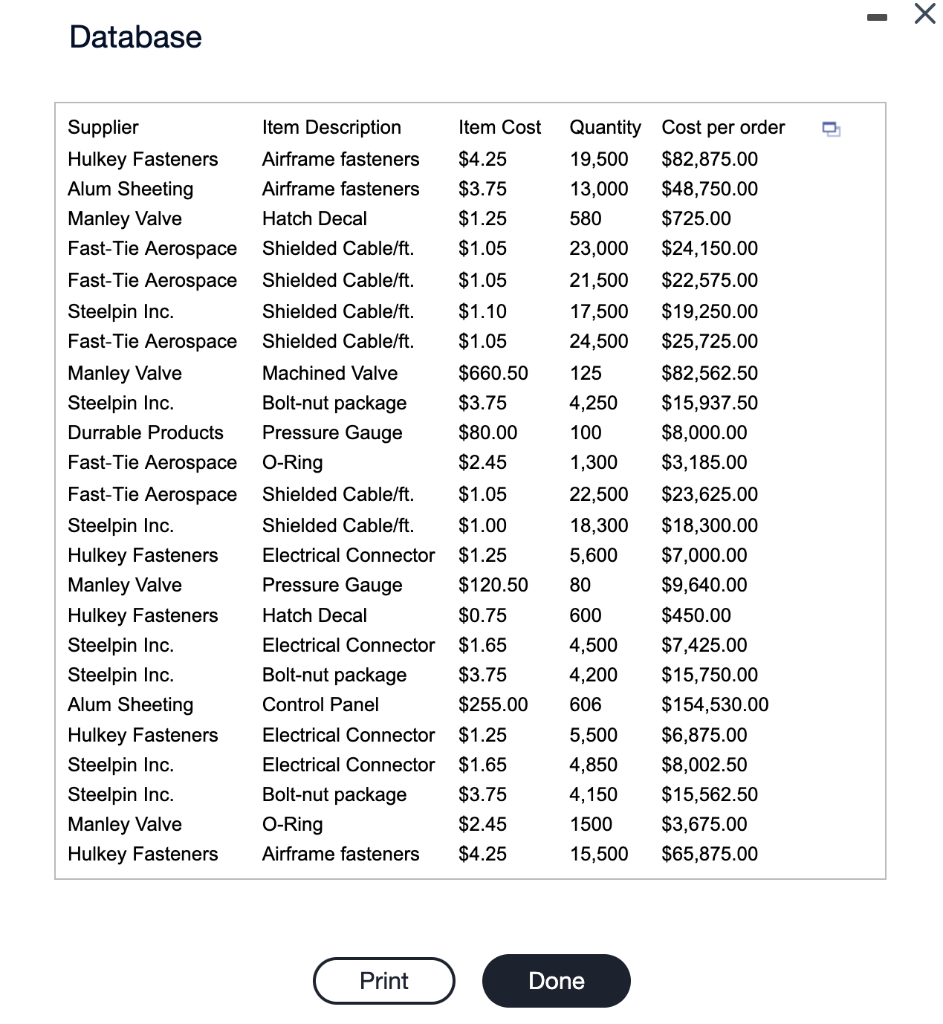
Task: Click the $82,562.50 cost value
Action: pyautogui.click(x=710, y=372)
